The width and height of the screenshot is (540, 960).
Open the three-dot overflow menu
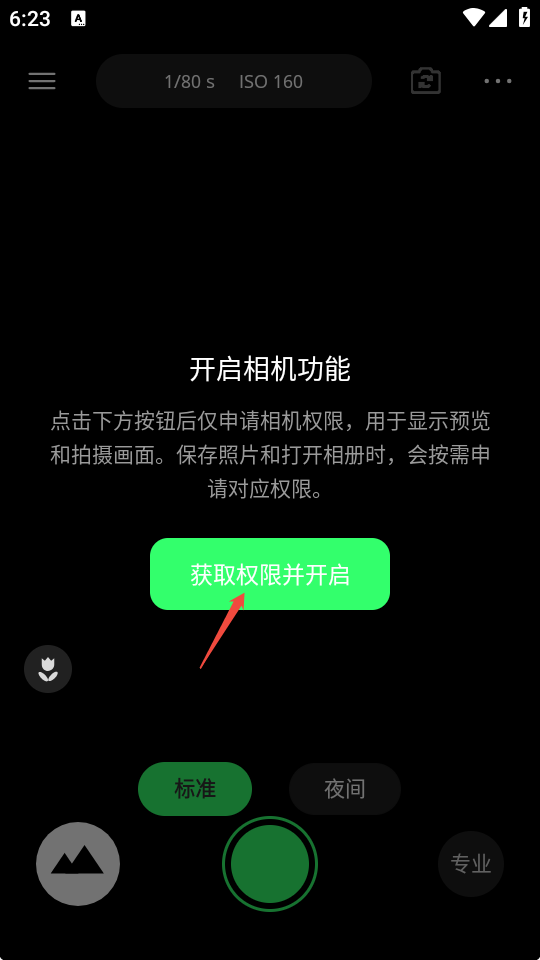coord(498,81)
